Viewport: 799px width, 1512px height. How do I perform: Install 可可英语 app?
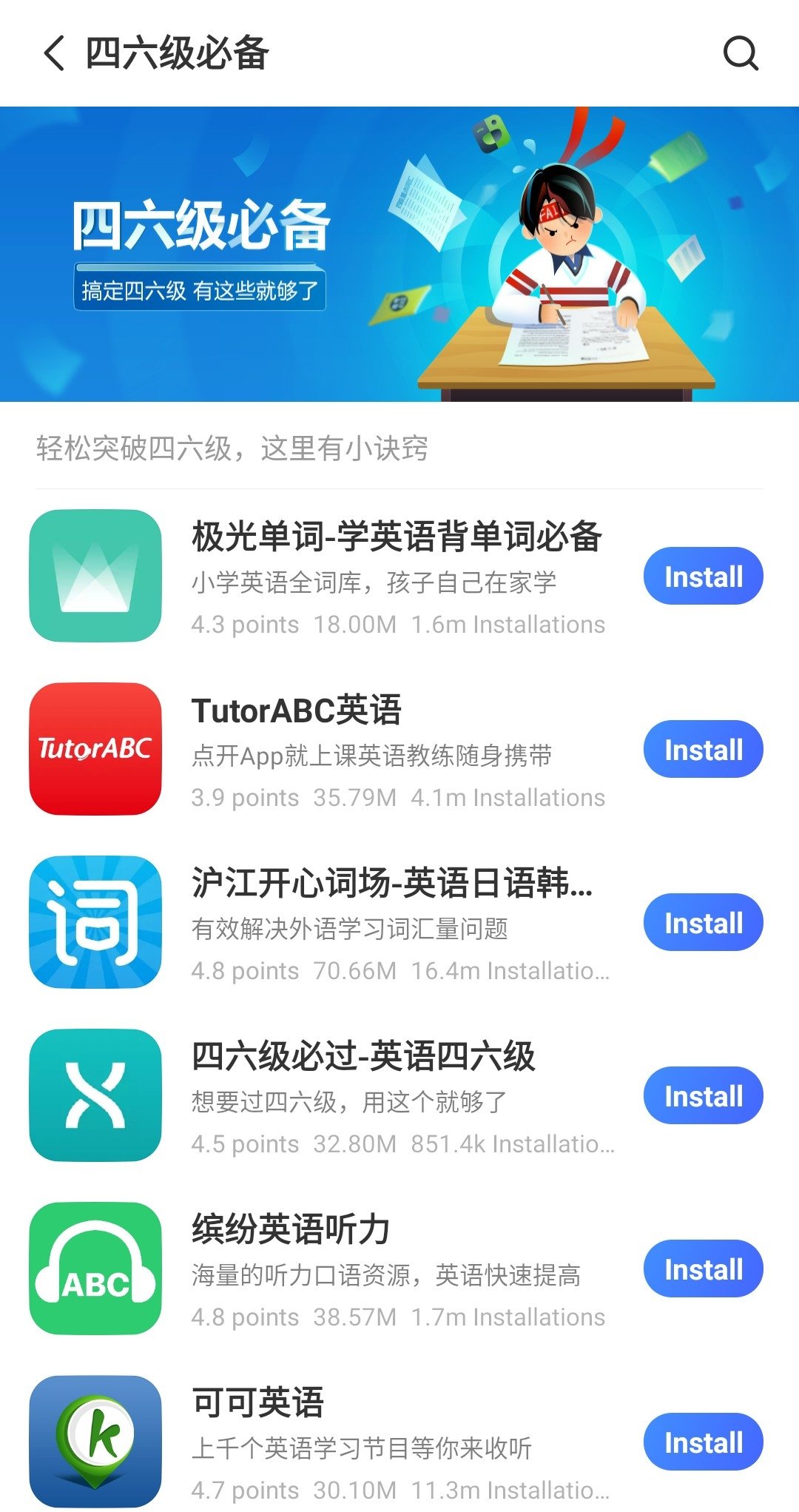click(703, 1442)
